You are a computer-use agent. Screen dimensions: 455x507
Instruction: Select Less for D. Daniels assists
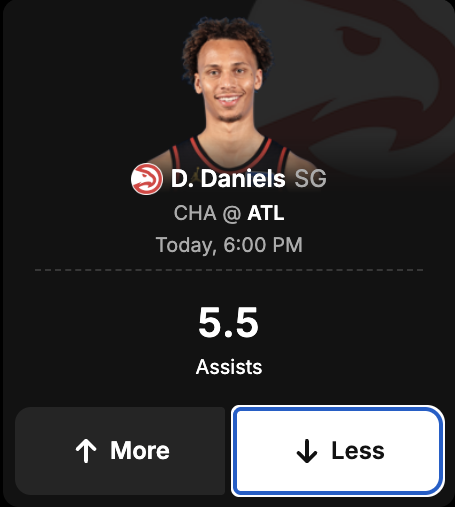click(x=338, y=451)
